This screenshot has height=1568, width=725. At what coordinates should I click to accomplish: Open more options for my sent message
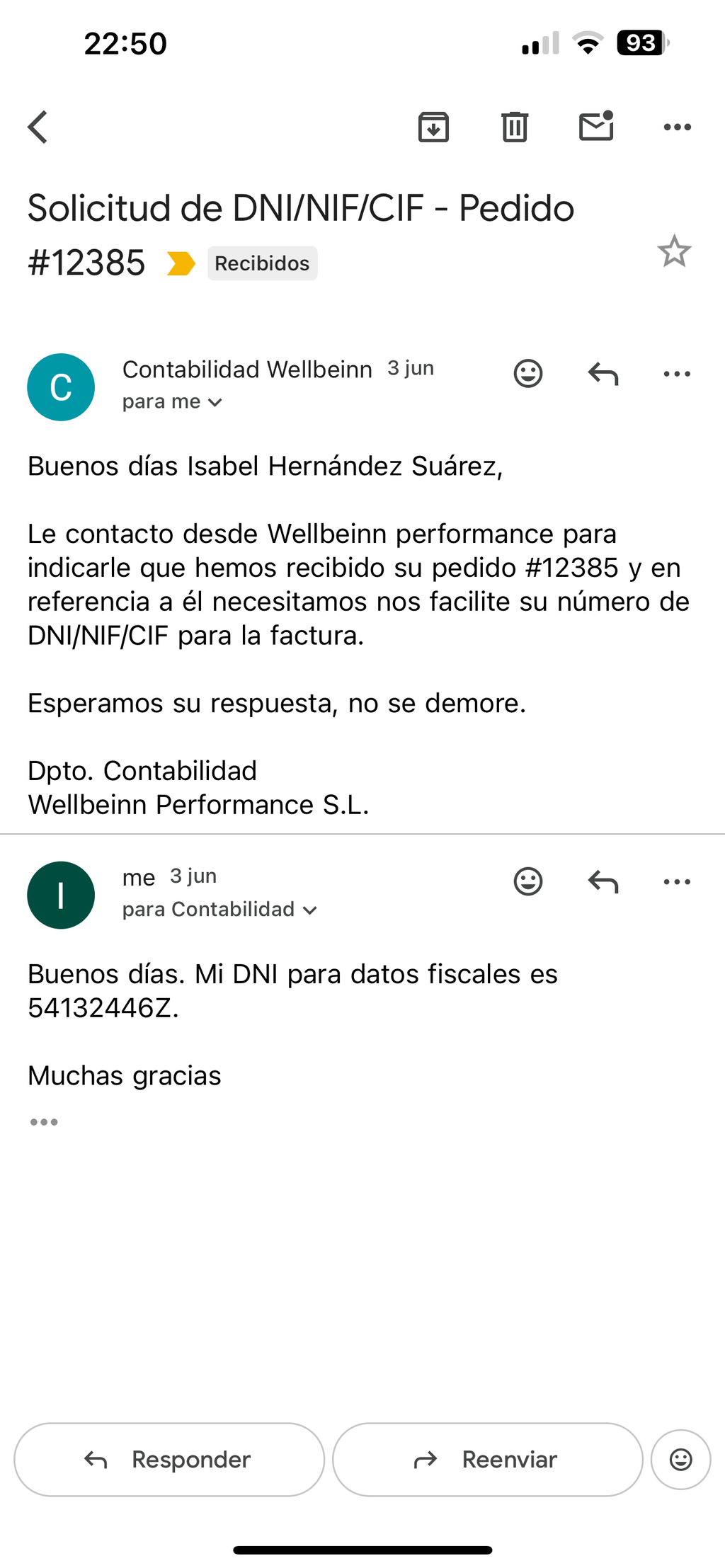(677, 881)
